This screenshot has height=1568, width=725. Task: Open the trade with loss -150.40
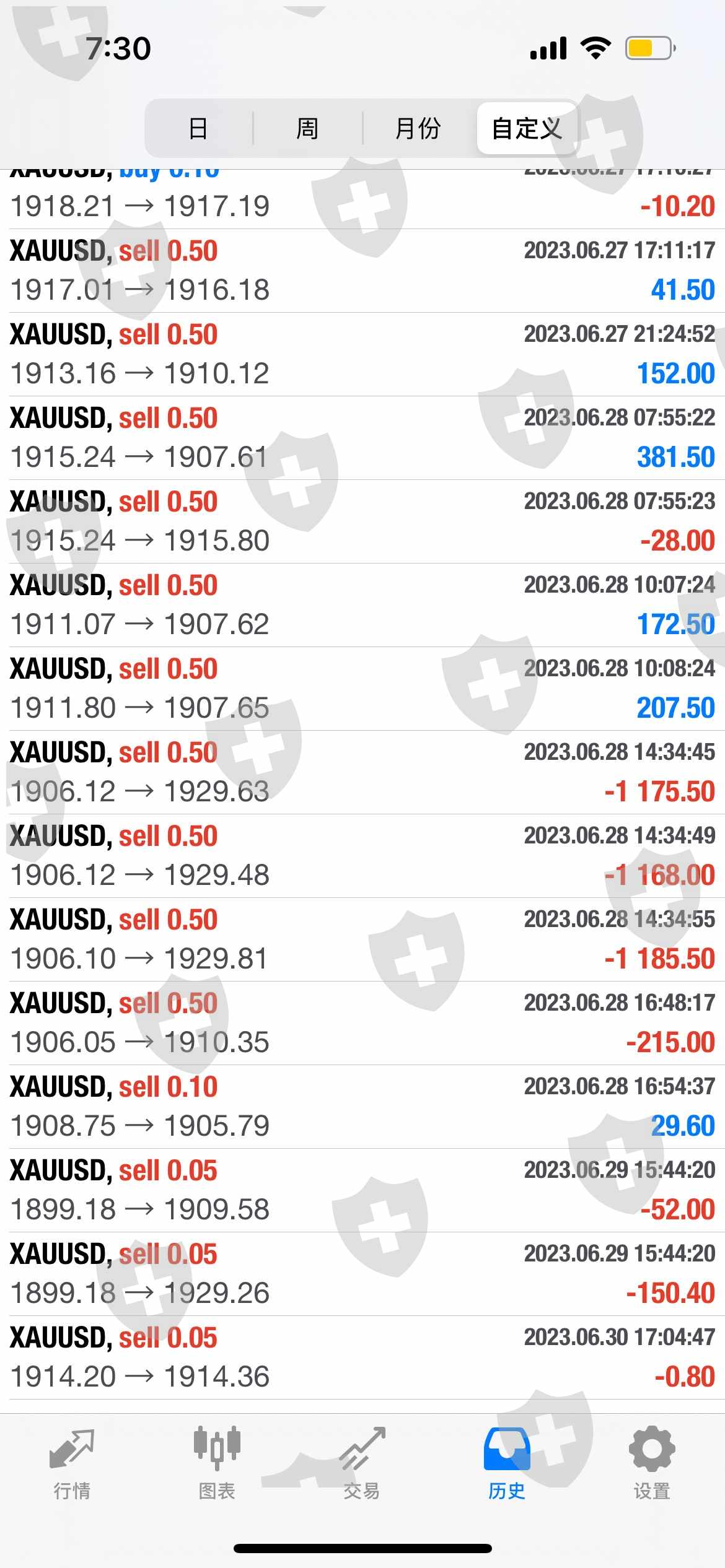pos(362,1274)
